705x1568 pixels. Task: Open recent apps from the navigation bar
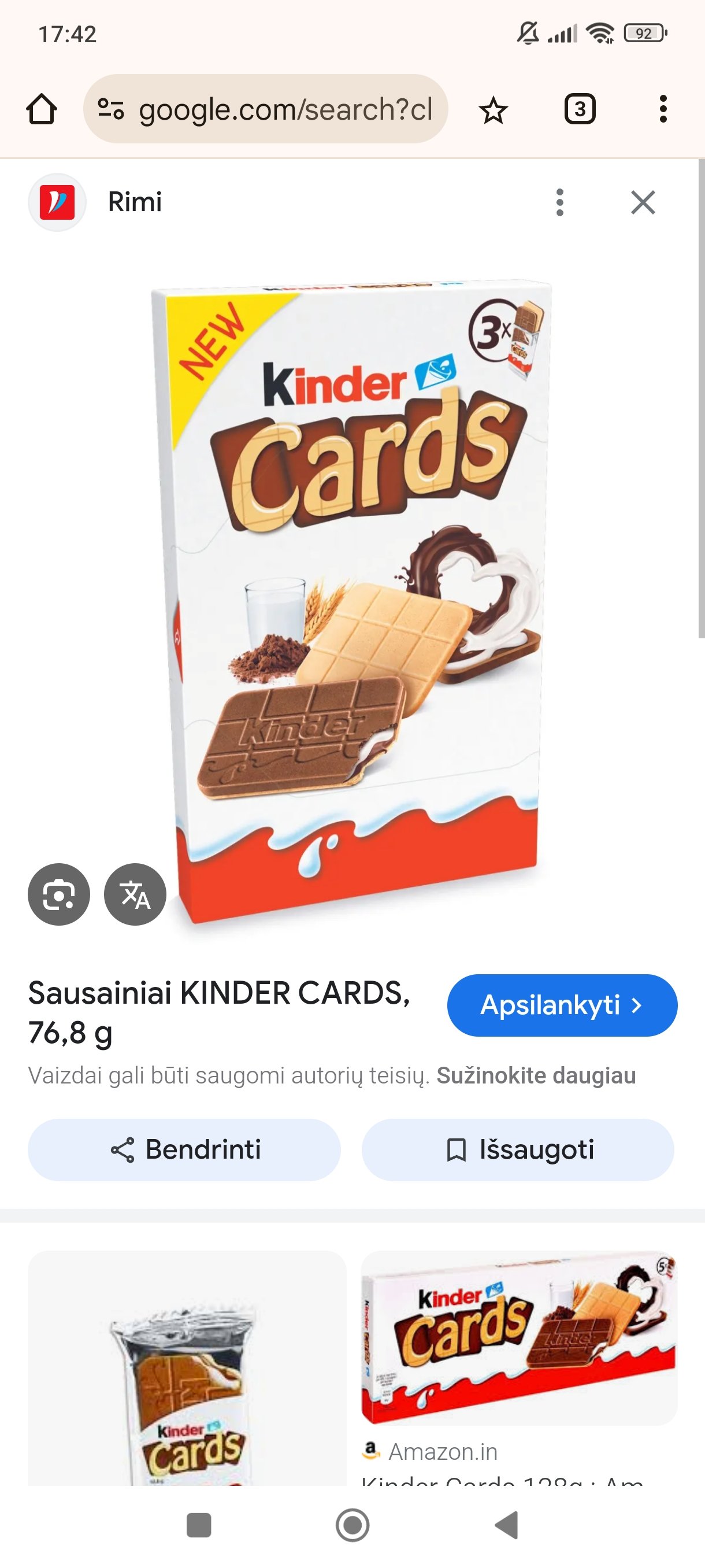(x=198, y=1525)
